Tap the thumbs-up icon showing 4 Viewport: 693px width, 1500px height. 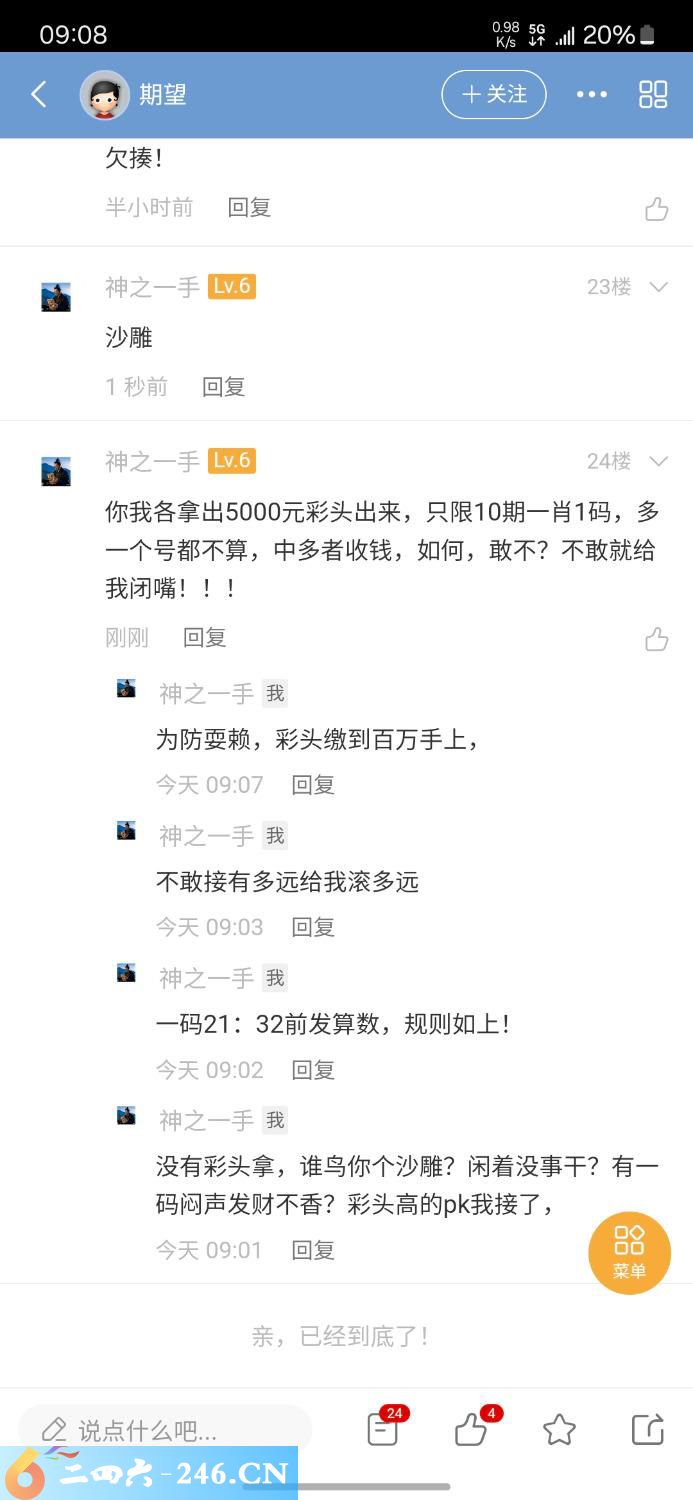(x=470, y=1430)
